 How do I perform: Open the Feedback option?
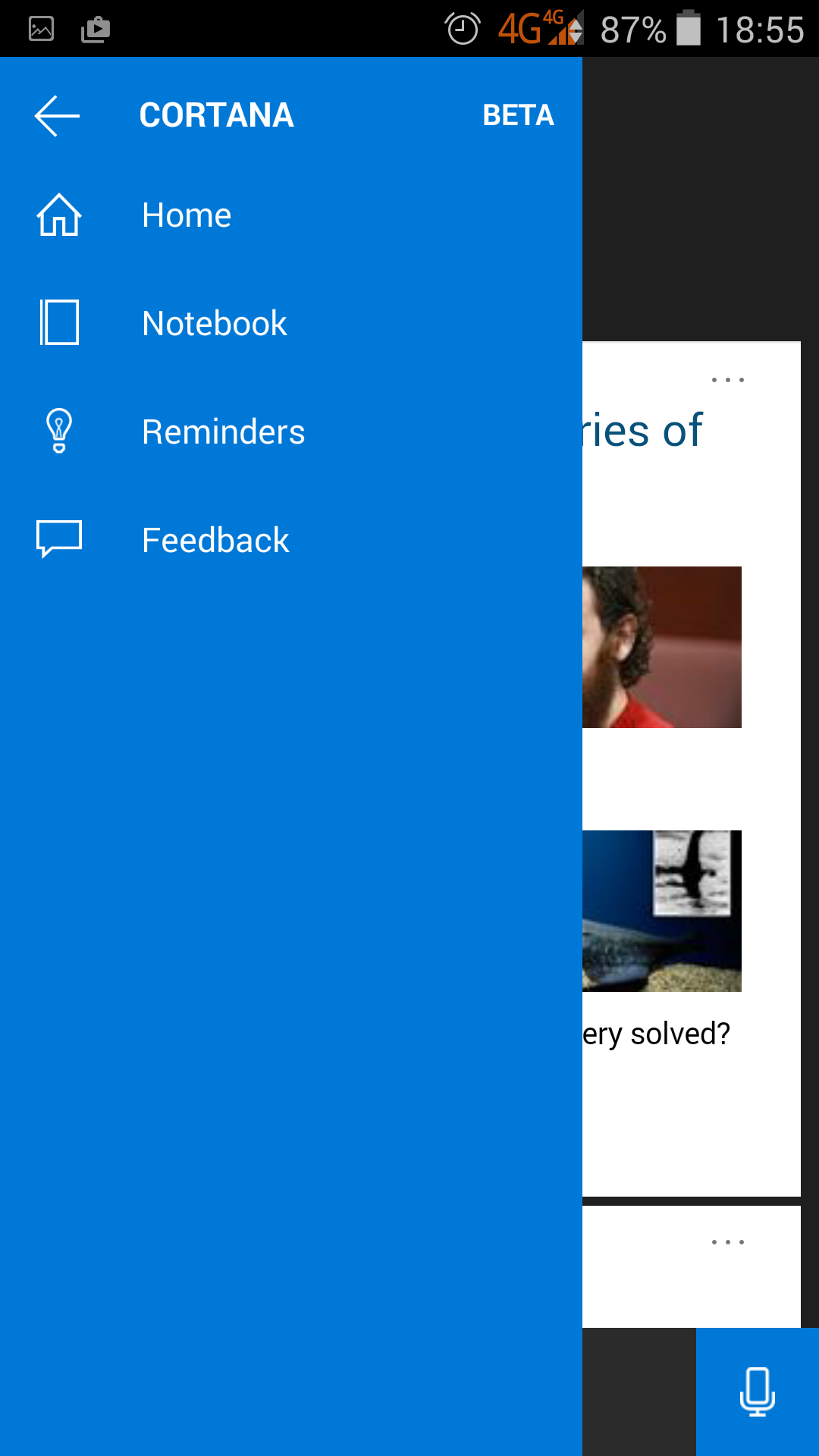pos(291,541)
